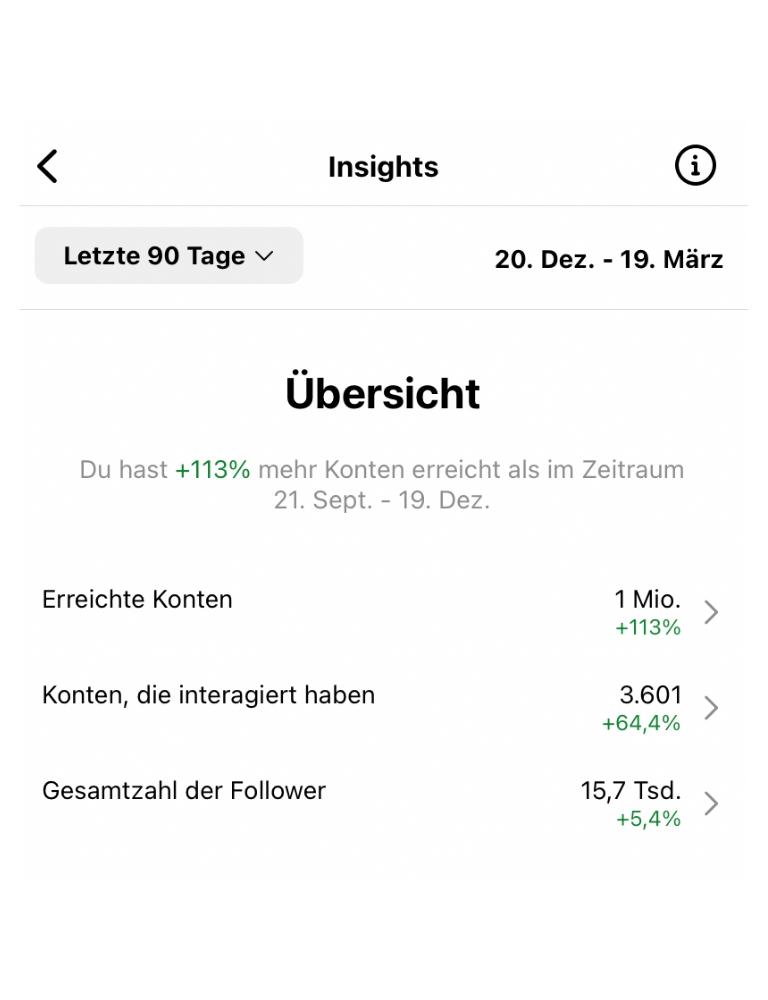
Task: Tap the Übersicht section heading
Action: coord(383,394)
